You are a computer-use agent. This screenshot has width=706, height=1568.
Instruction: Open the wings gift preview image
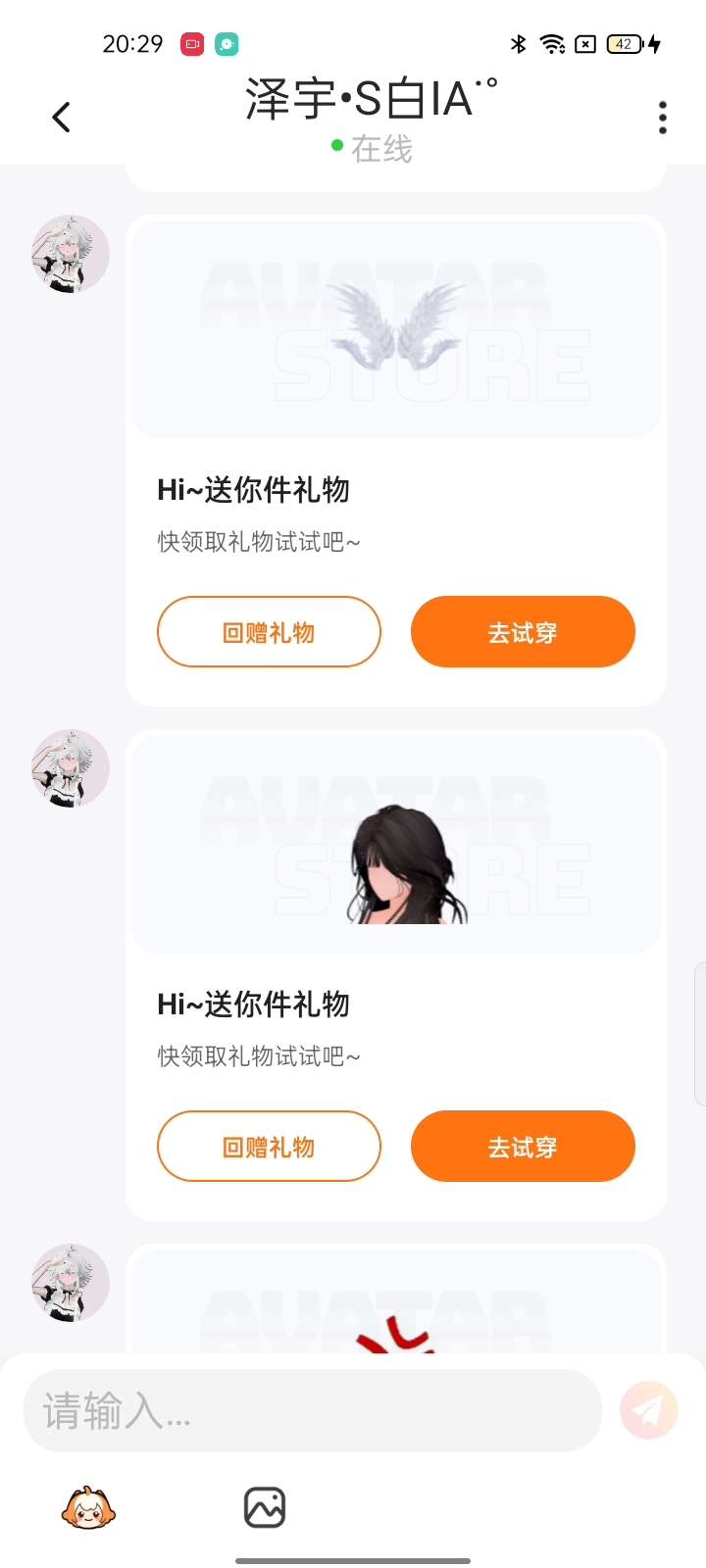pos(396,330)
